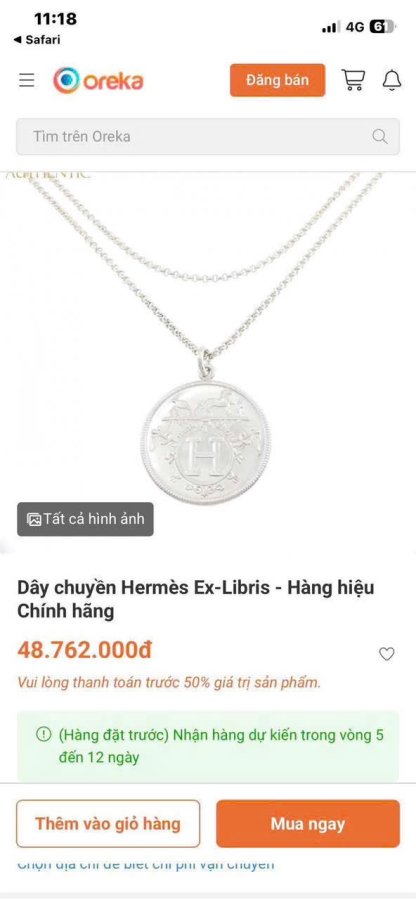Tap Thêm vào giỏ hàng
The height and width of the screenshot is (900, 416).
(x=108, y=824)
